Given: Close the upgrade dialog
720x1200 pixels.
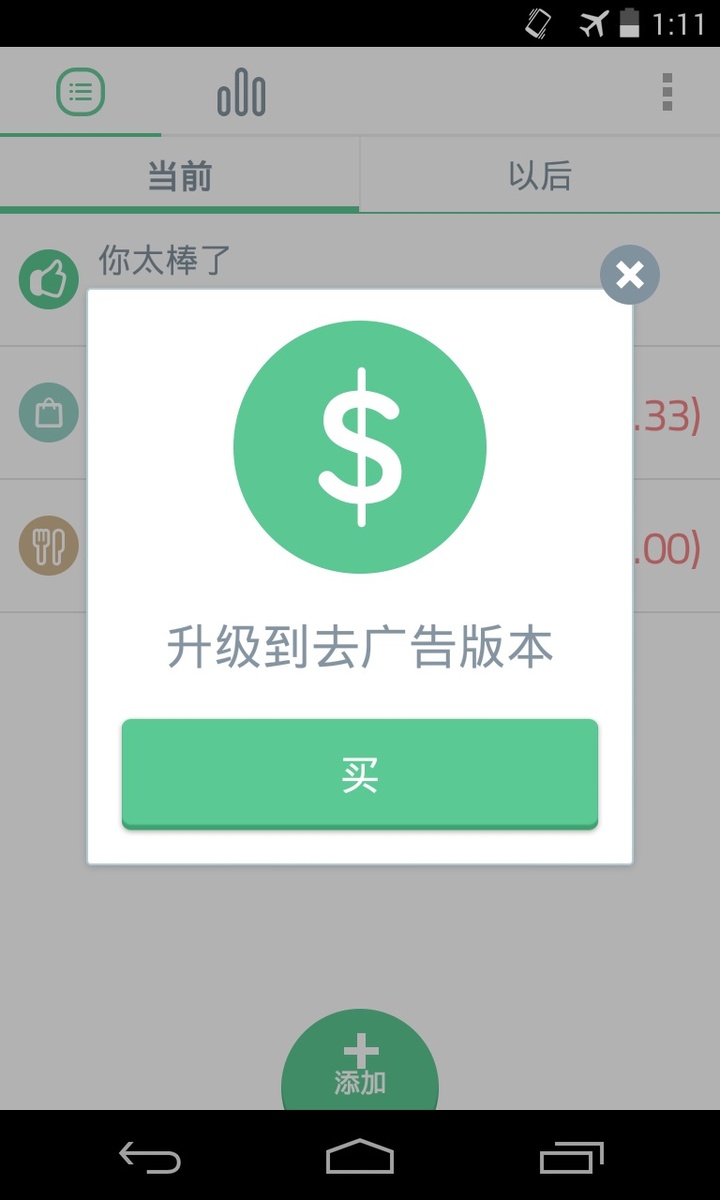Looking at the screenshot, I should click(630, 274).
